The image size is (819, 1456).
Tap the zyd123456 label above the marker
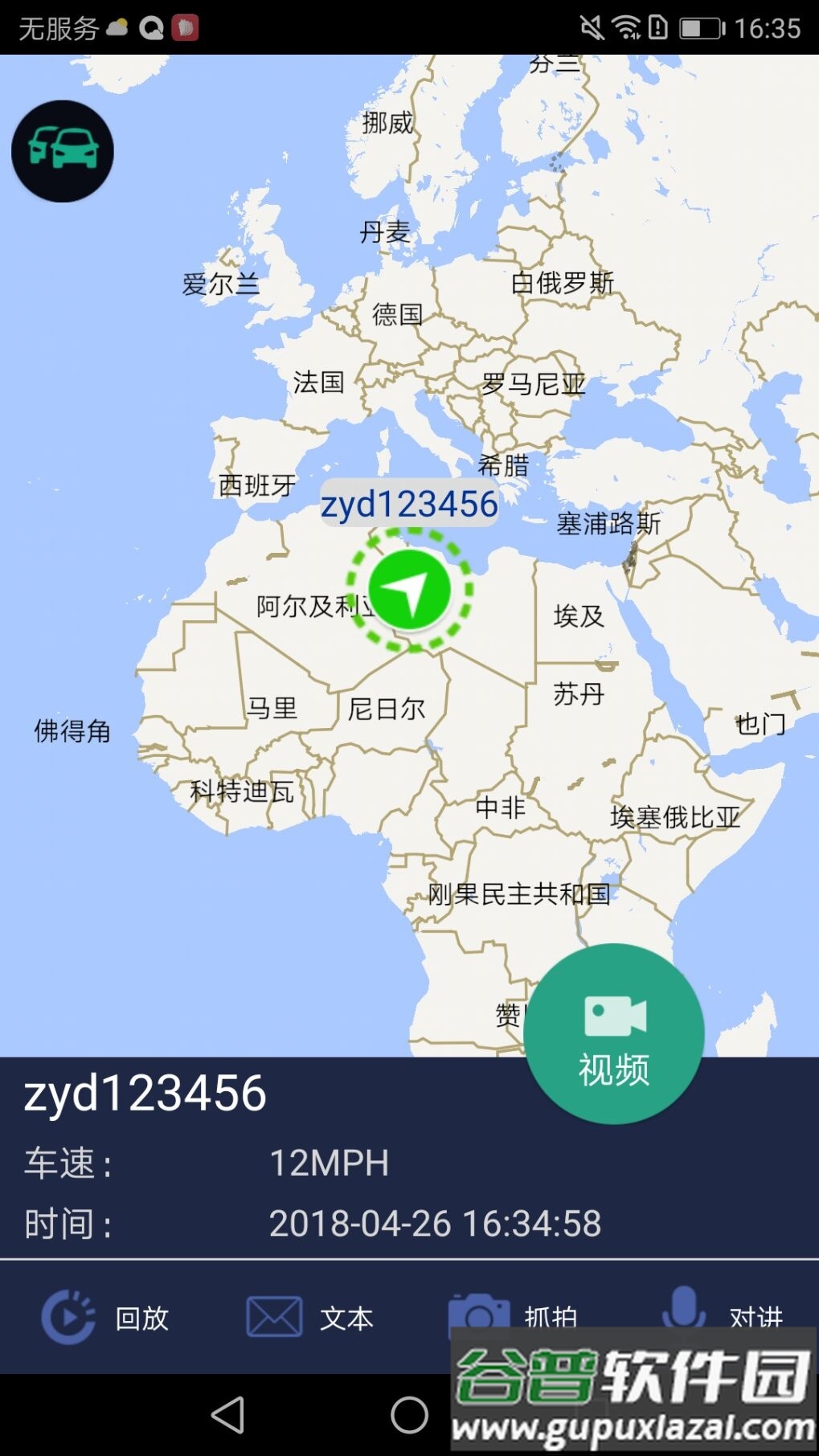[408, 504]
